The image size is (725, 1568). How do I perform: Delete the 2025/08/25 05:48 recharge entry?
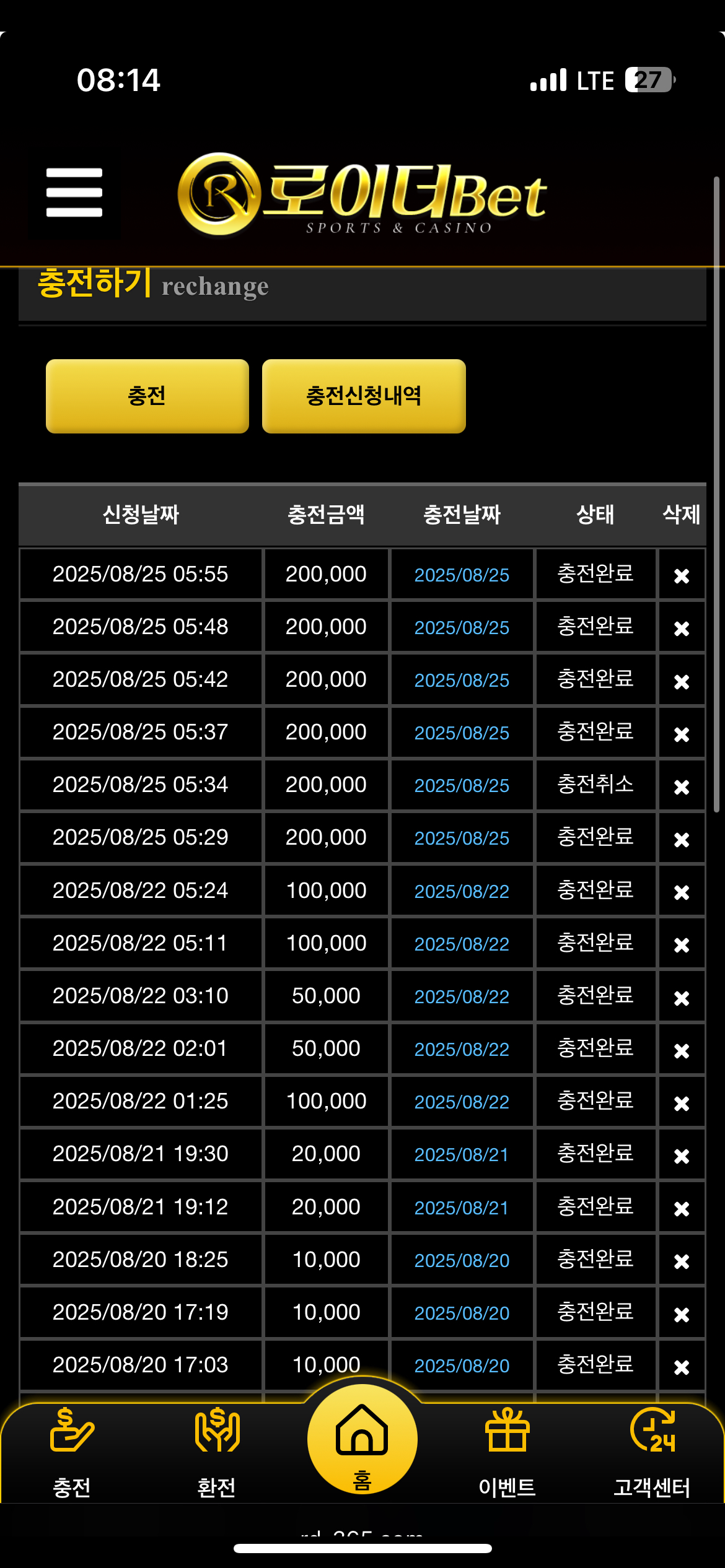[x=681, y=628]
